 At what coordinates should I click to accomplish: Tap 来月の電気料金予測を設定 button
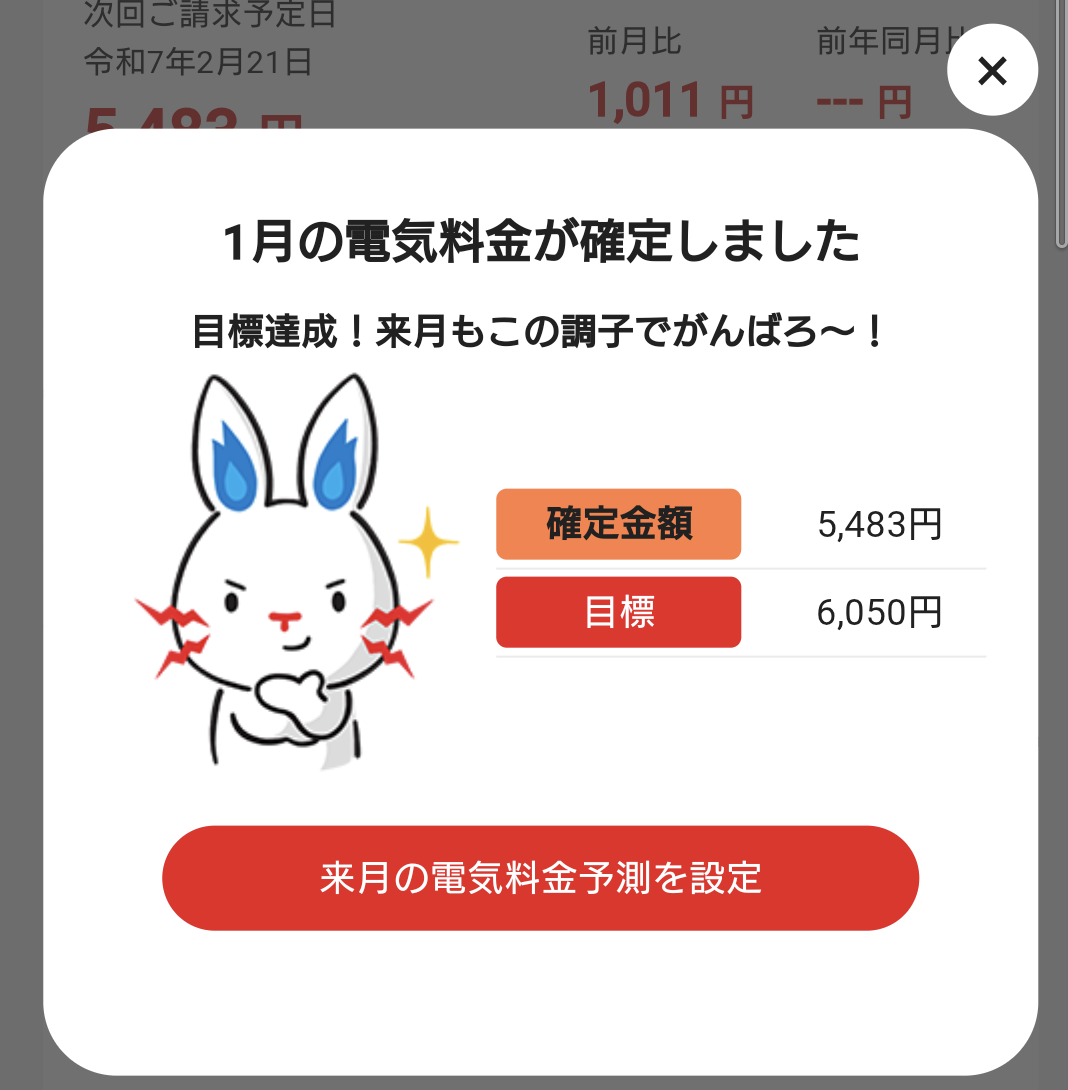(540, 878)
